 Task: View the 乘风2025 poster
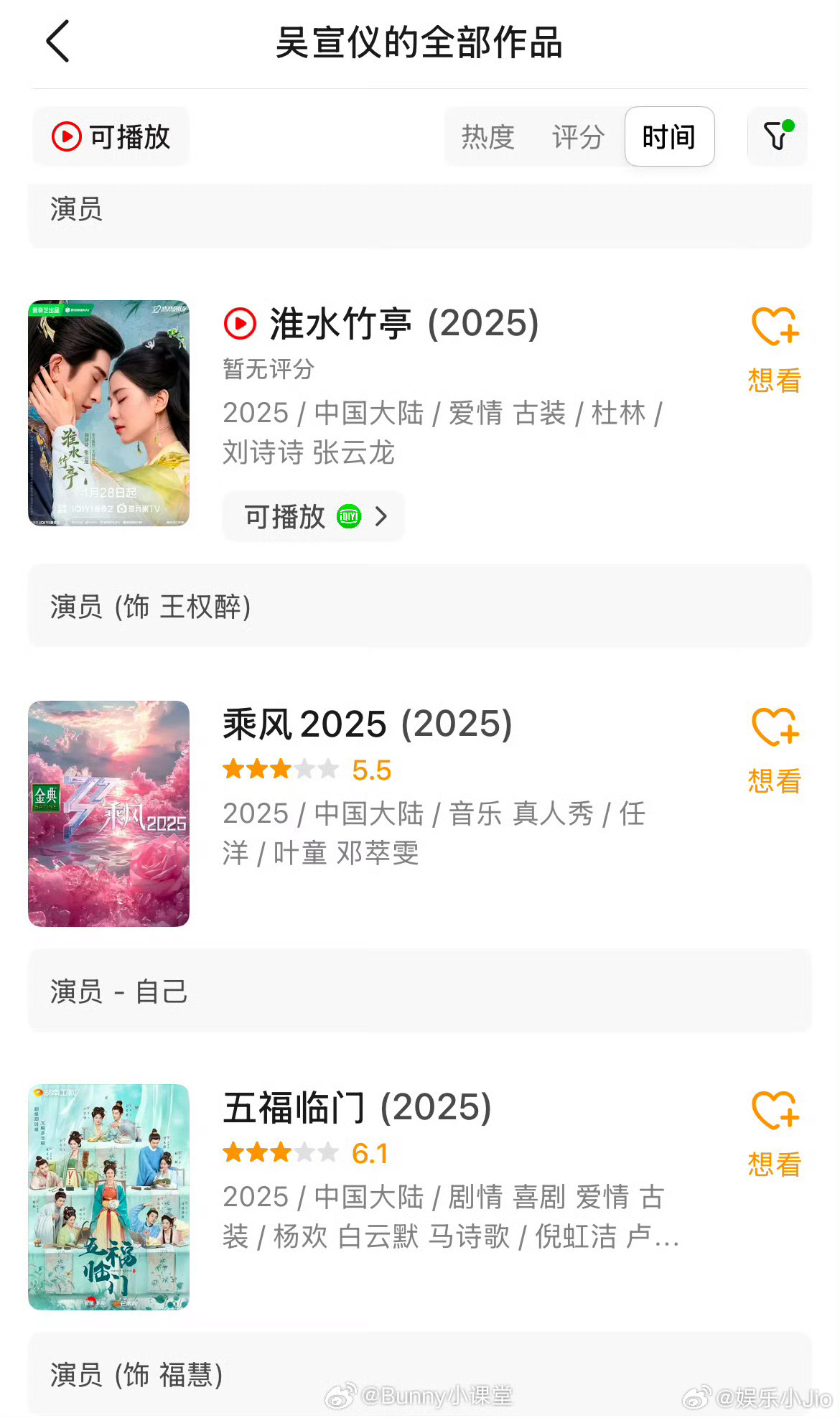(109, 813)
